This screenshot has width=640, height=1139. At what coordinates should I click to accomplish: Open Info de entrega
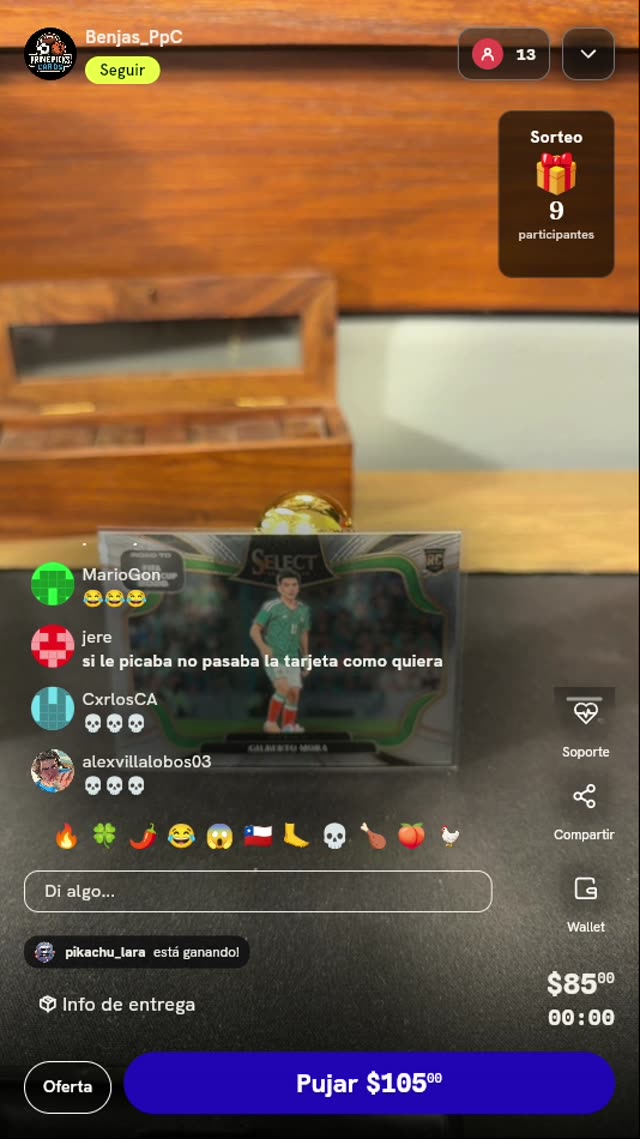117,1005
